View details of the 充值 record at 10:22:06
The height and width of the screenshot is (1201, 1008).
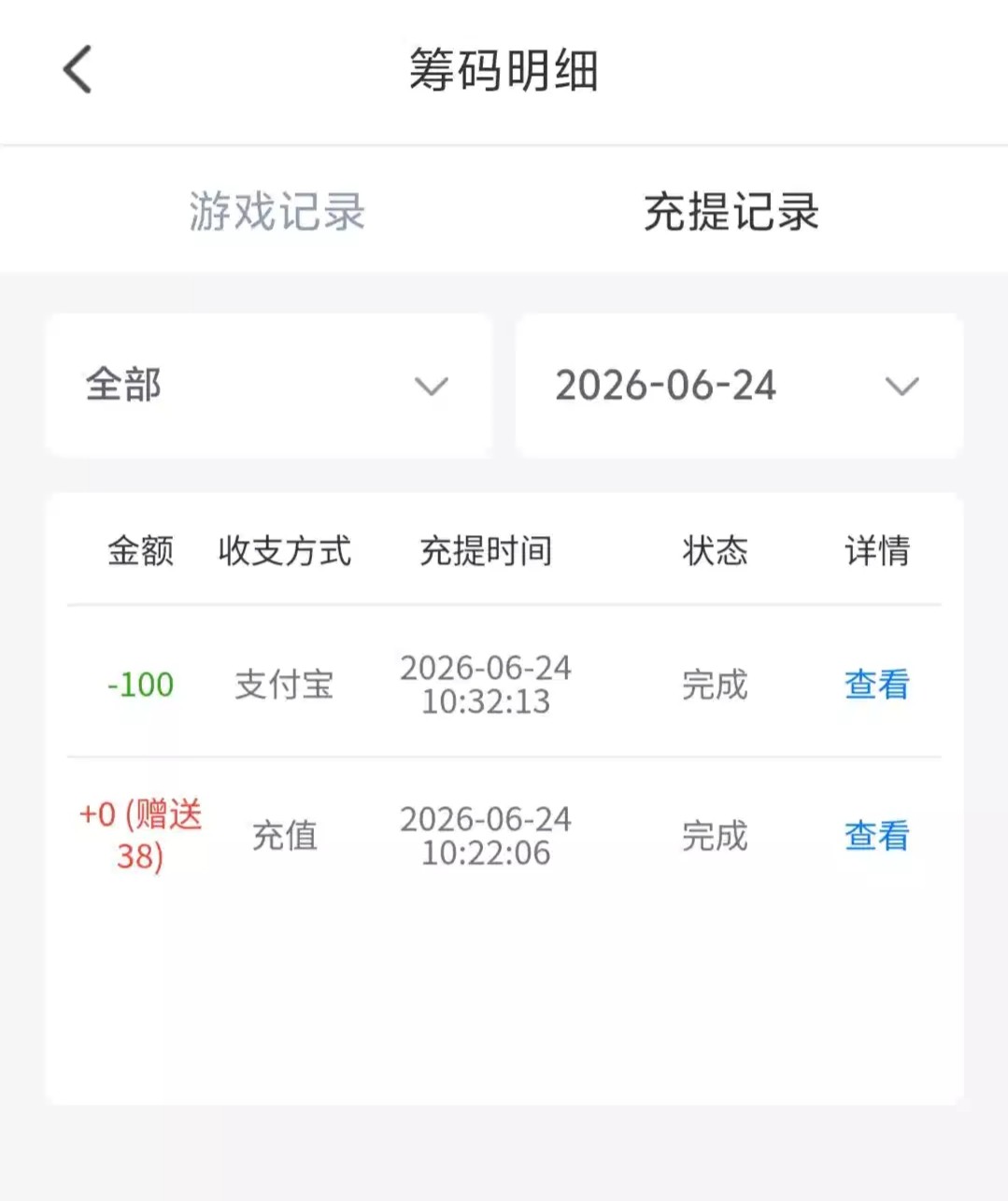pos(876,836)
